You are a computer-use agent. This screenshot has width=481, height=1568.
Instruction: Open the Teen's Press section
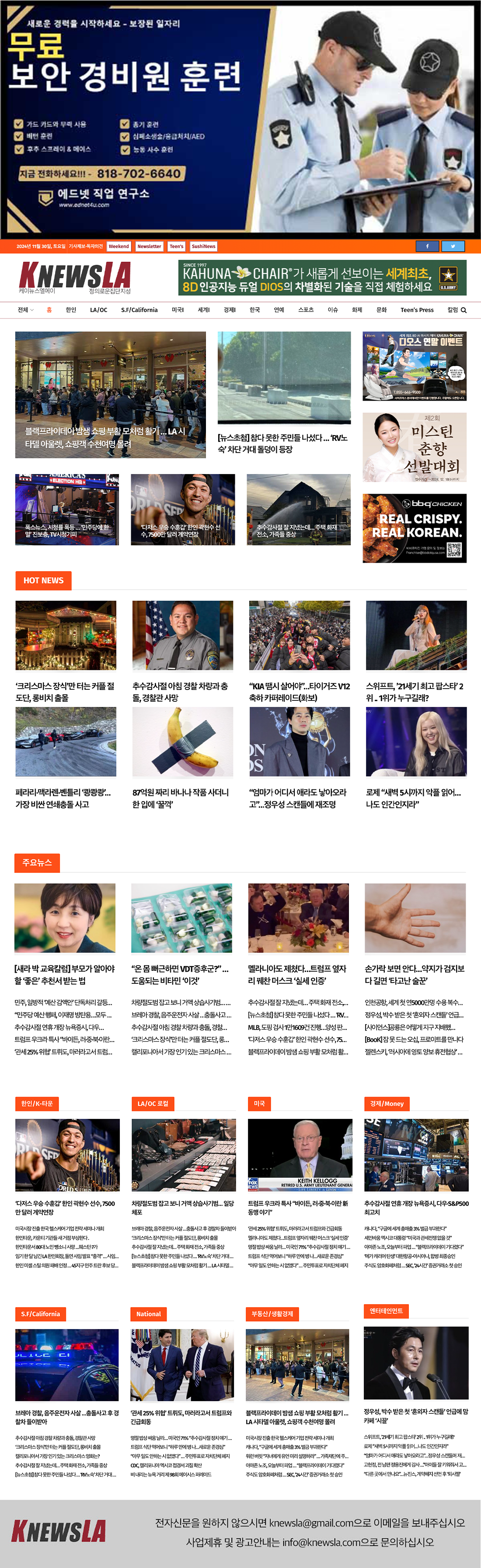(416, 311)
